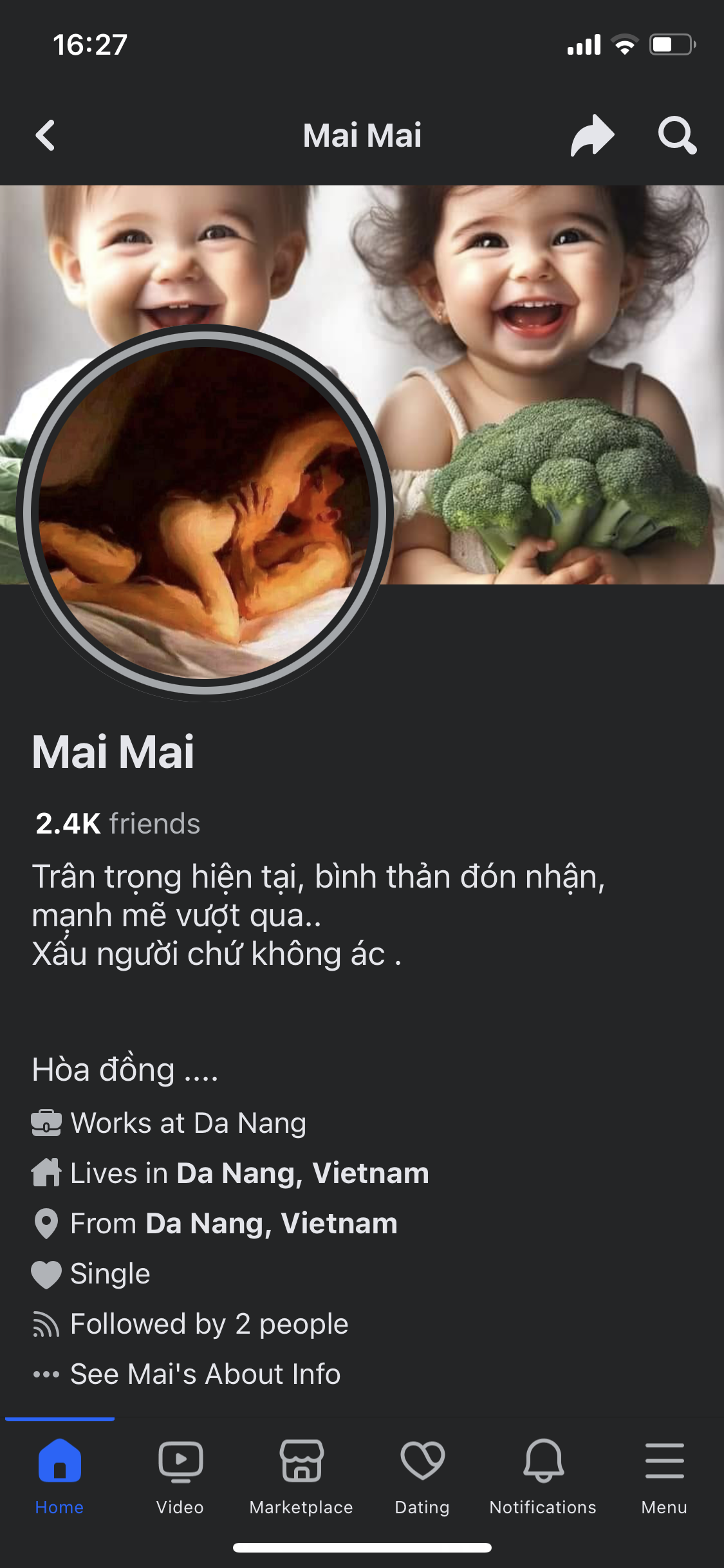Screen dimensions: 724x1568
Task: Open the Menu tab
Action: 664,1474
